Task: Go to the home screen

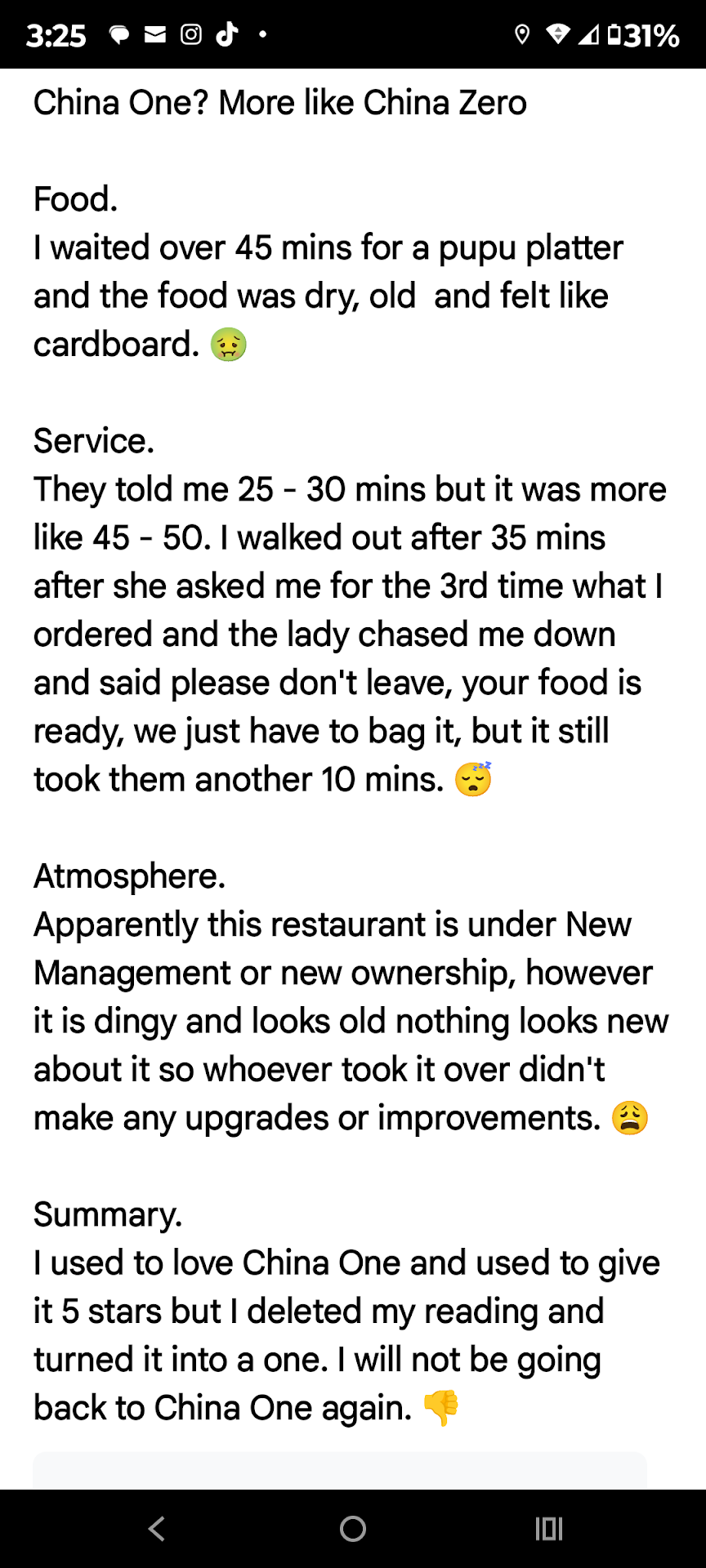Action: point(353,1529)
